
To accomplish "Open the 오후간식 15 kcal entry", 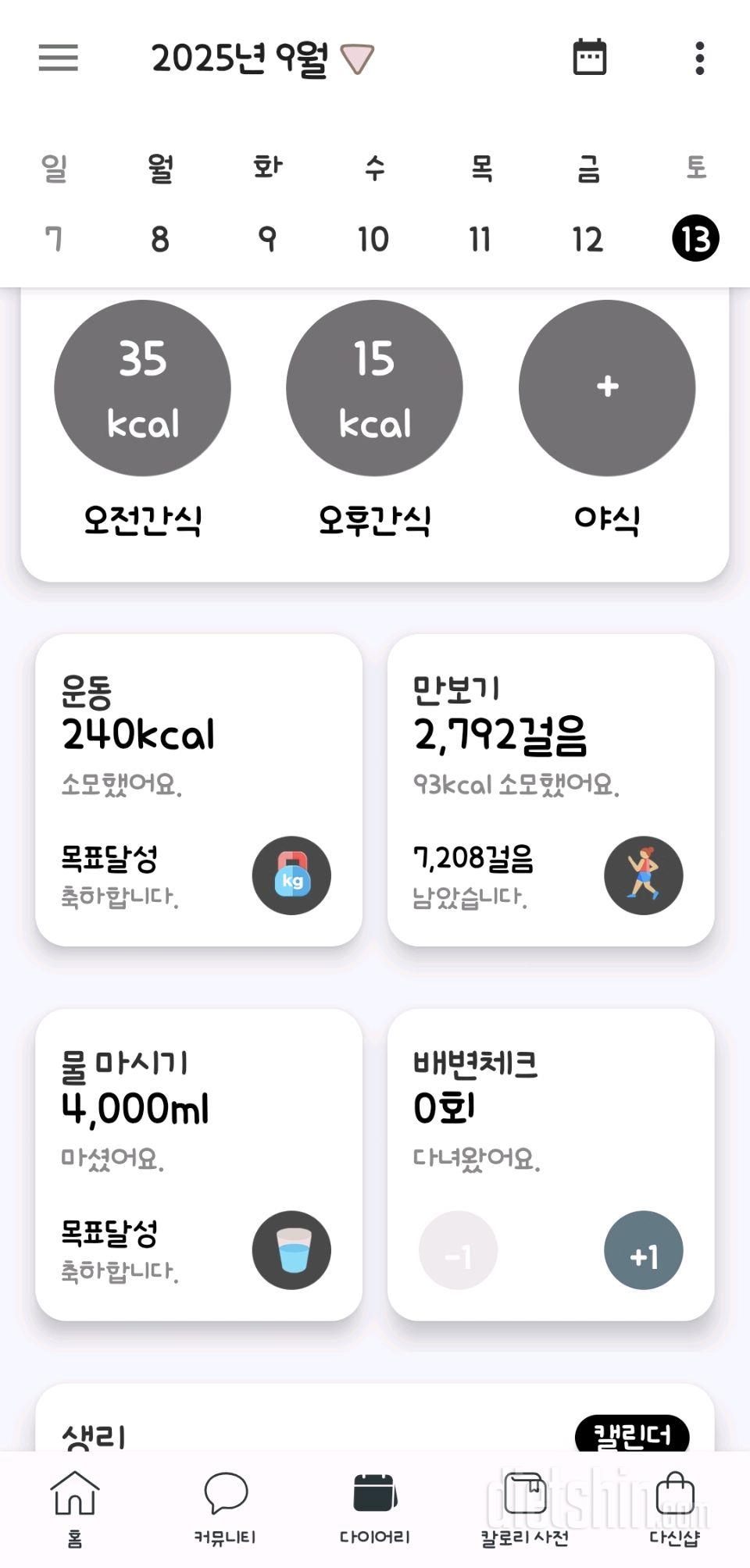I will 374,388.
